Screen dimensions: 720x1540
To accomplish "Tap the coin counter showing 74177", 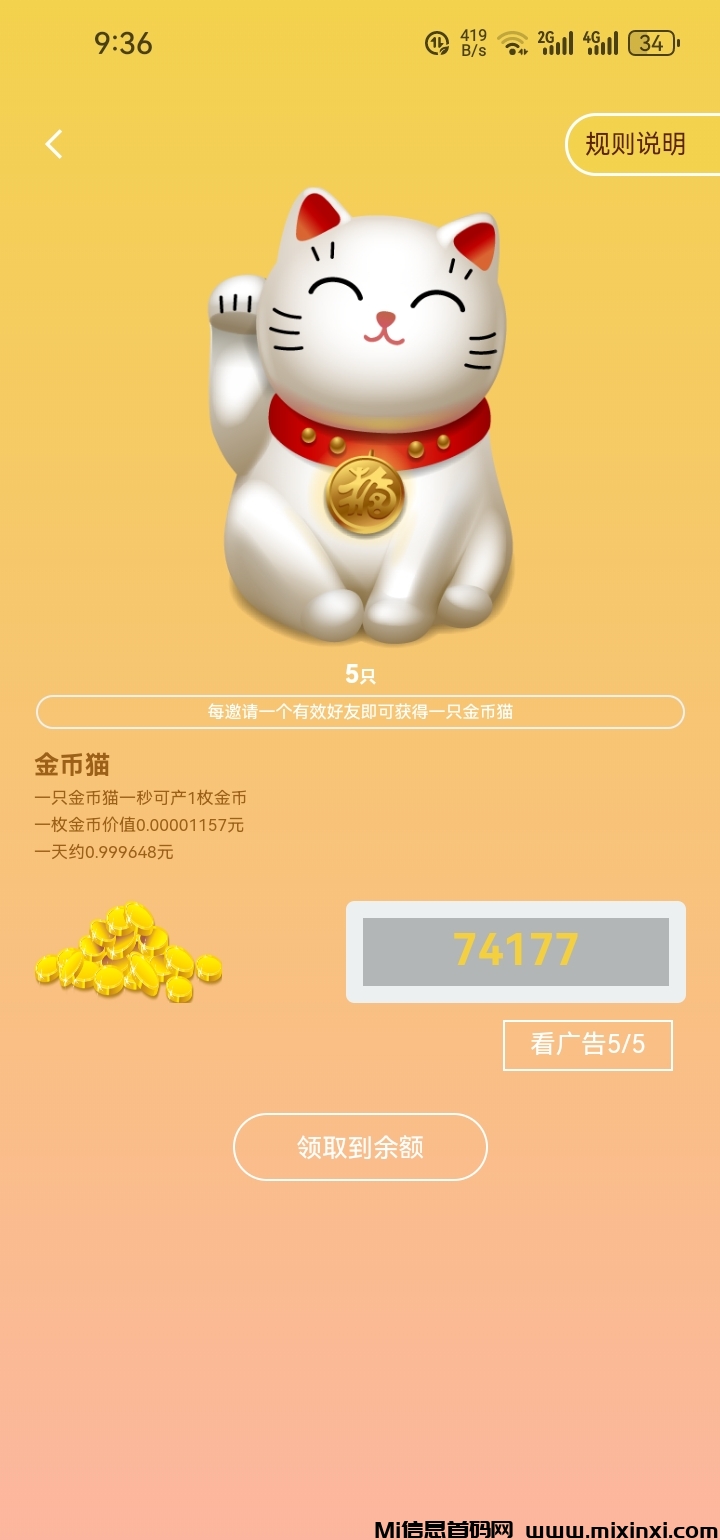I will 514,949.
